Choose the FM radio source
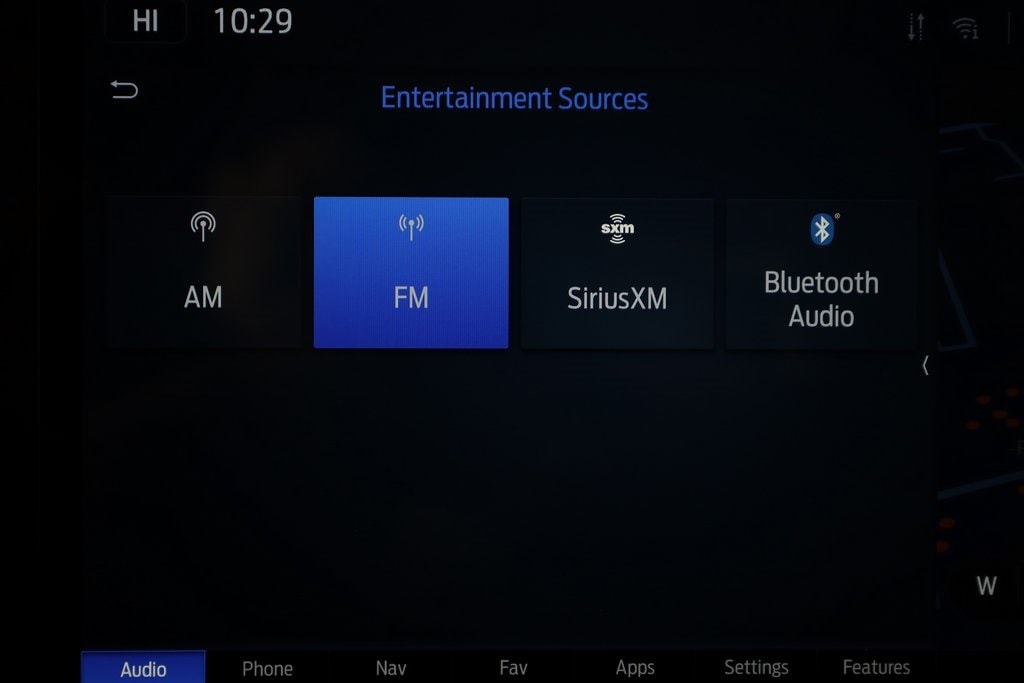Viewport: 1024px width, 683px height. coord(411,272)
